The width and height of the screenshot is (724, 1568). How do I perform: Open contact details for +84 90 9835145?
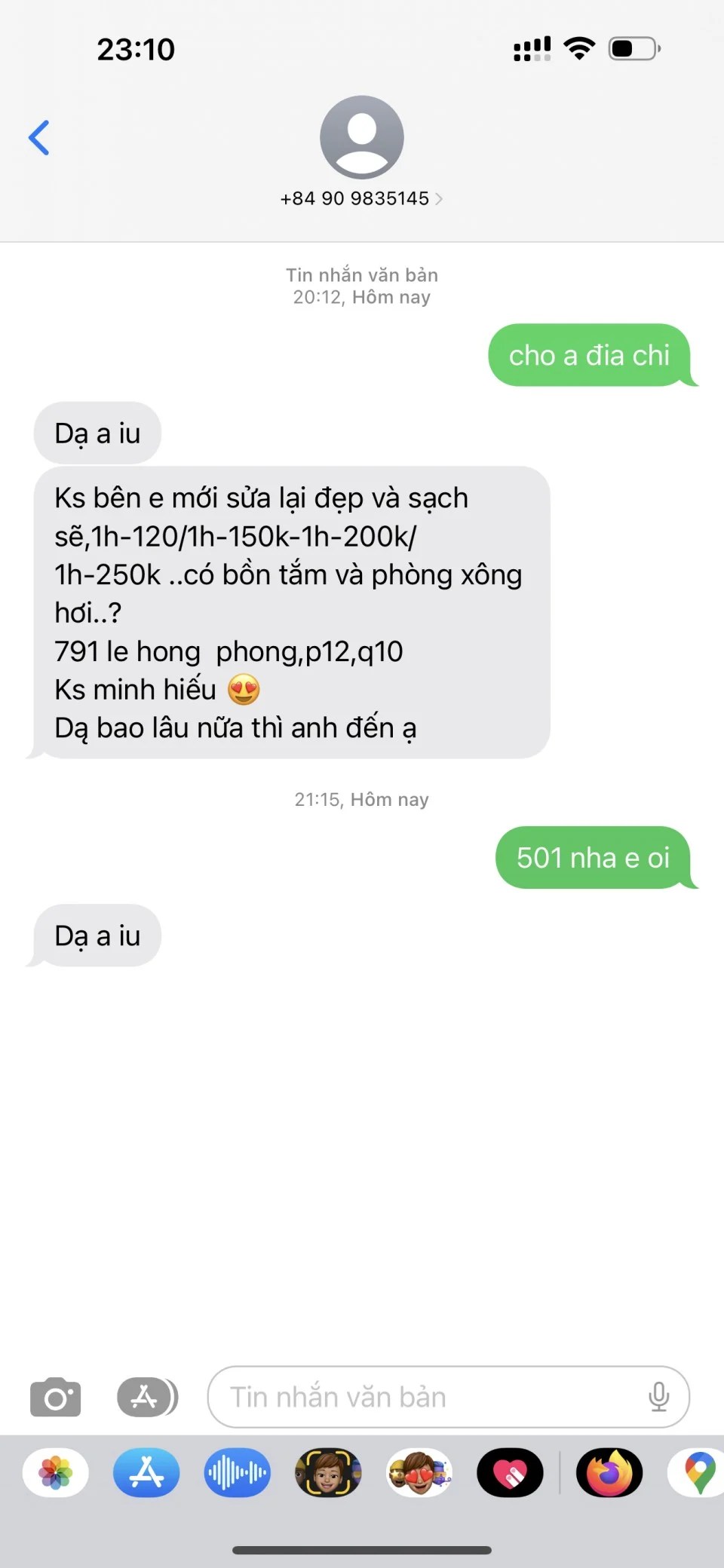361,198
